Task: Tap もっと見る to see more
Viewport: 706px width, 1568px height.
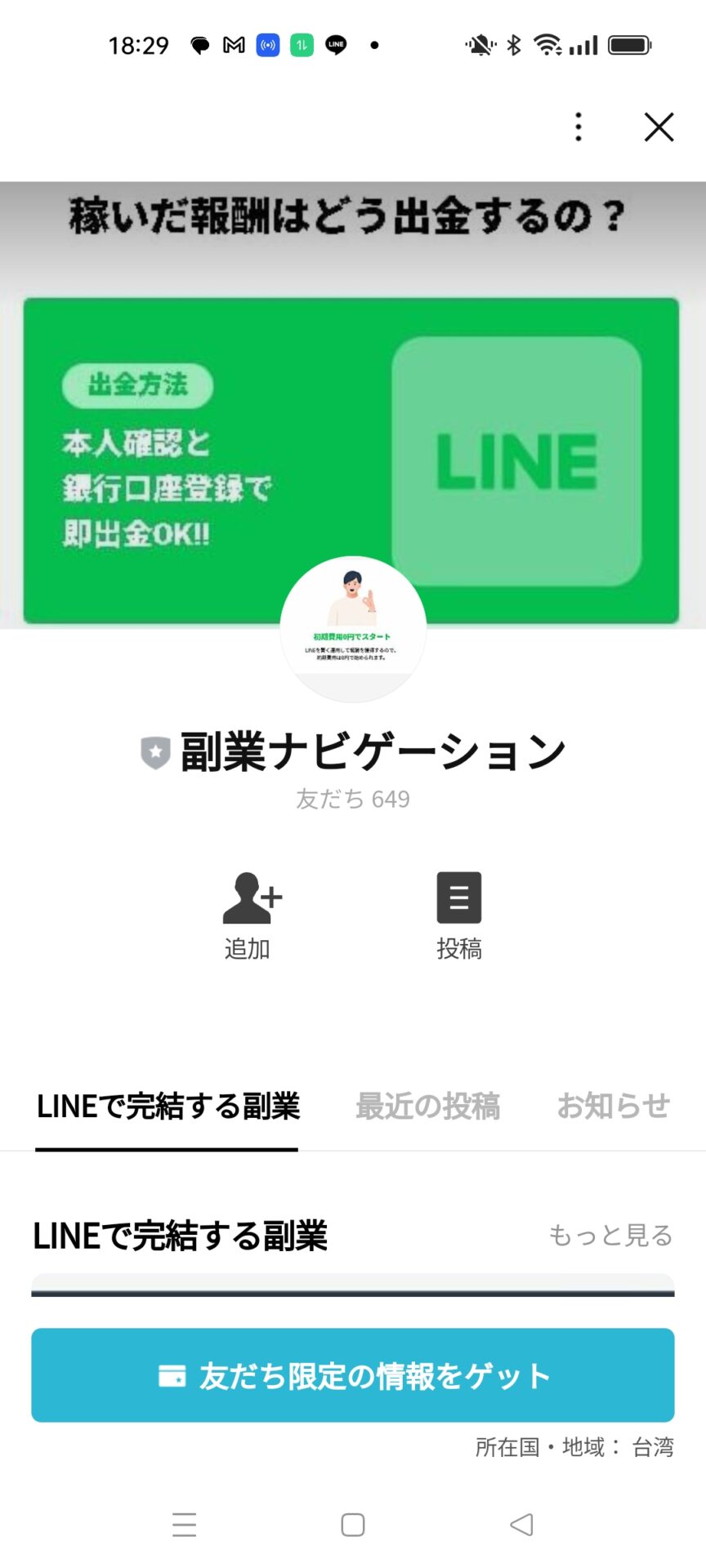Action: (x=610, y=1235)
